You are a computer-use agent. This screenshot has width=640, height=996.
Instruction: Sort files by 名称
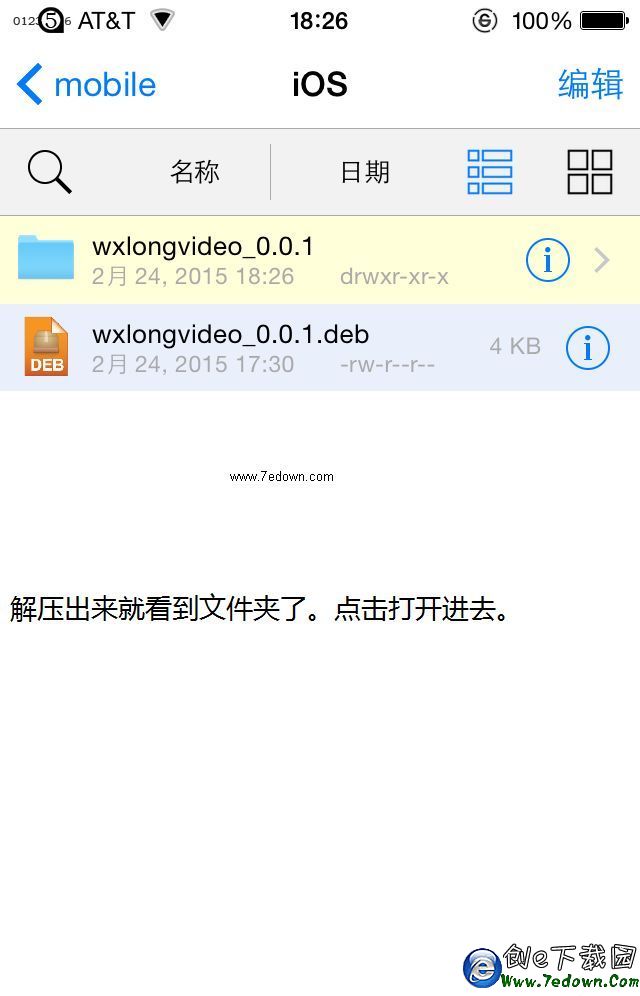(x=195, y=172)
